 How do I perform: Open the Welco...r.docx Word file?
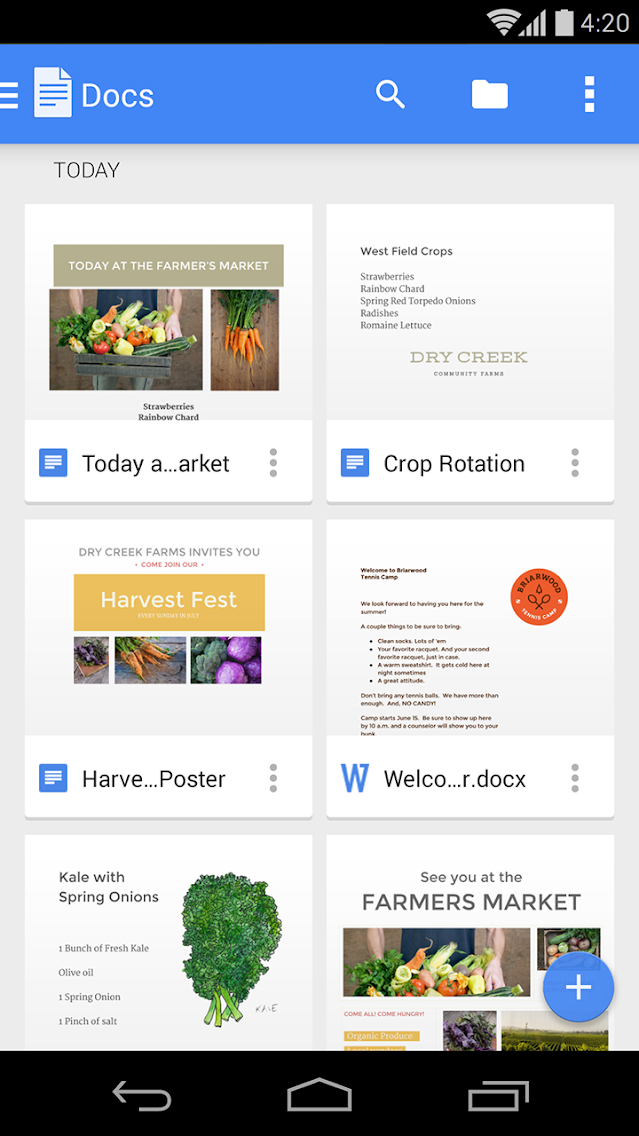click(x=470, y=628)
